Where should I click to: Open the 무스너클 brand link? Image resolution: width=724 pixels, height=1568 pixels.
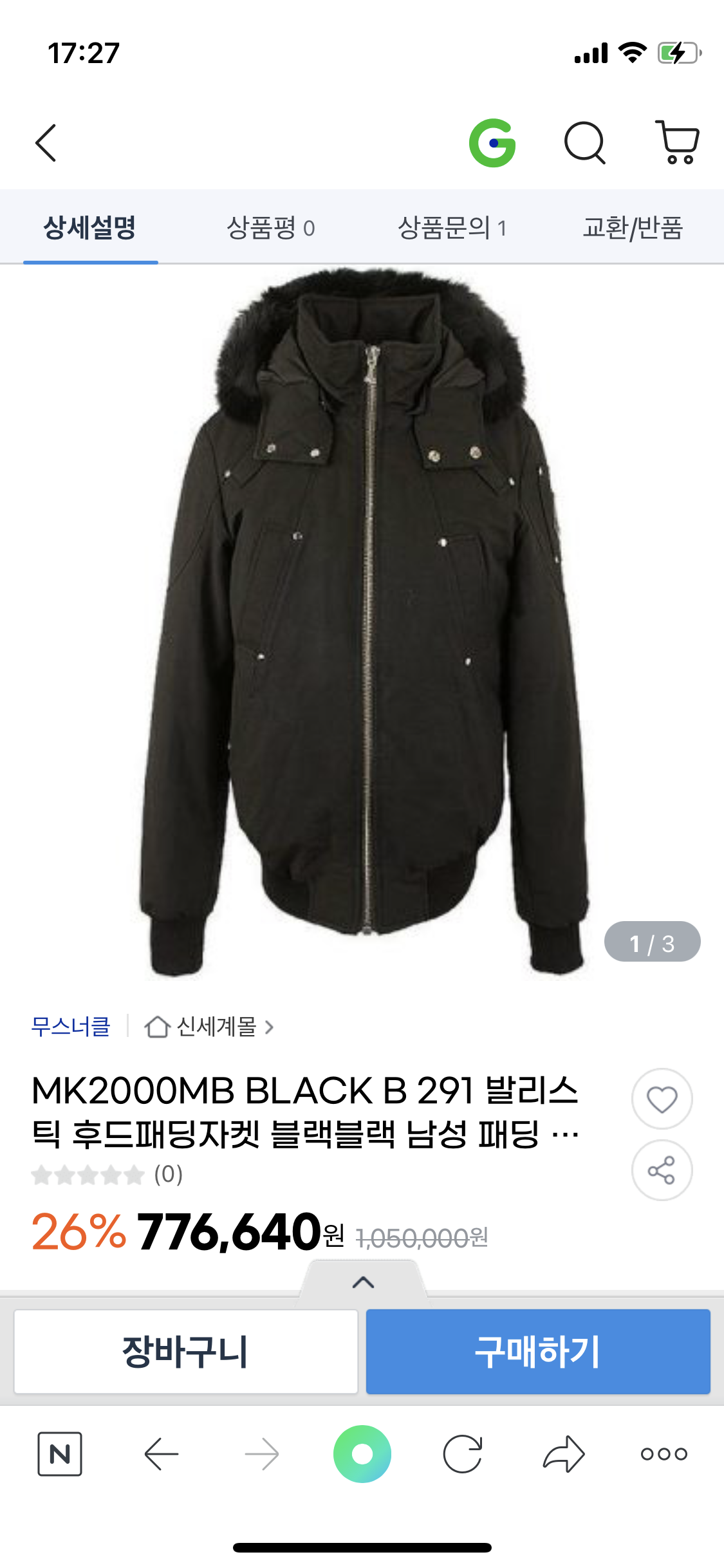click(71, 1027)
